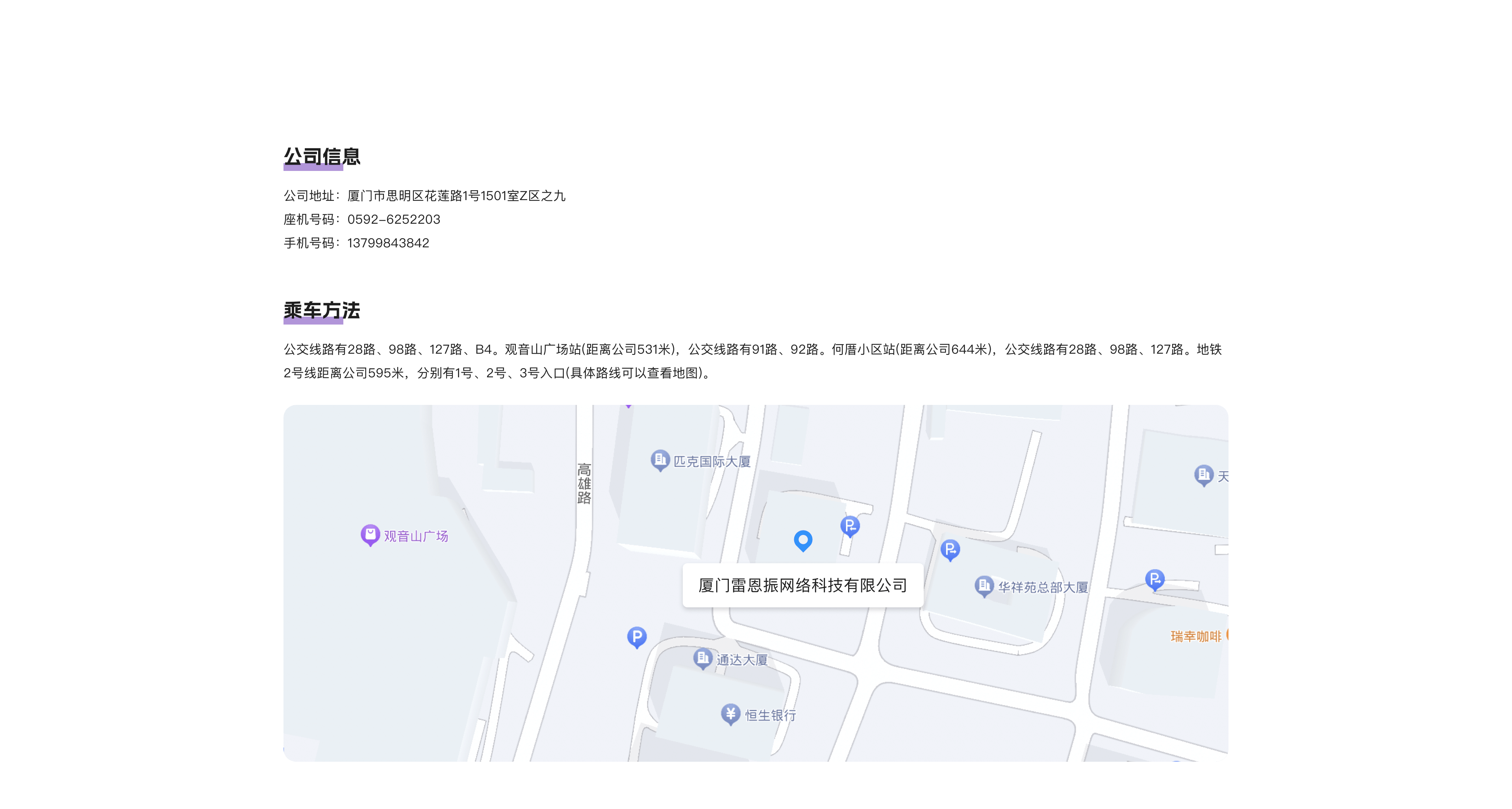Image resolution: width=1512 pixels, height=809 pixels.
Task: Open the 厦门雷恩振网络科技有限公司 map label
Action: [x=802, y=585]
